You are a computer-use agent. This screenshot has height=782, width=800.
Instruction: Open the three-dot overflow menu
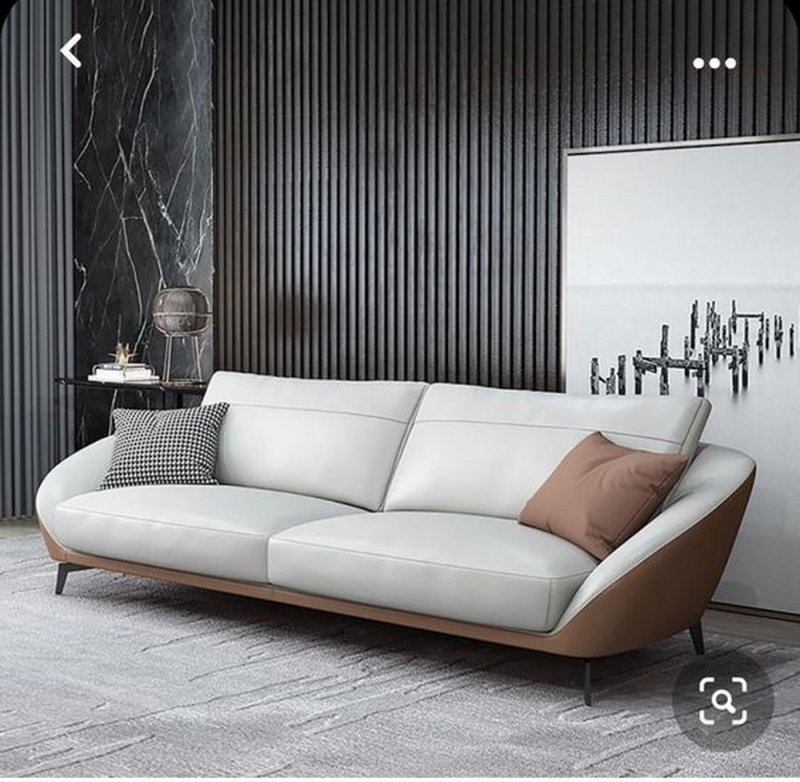714,63
